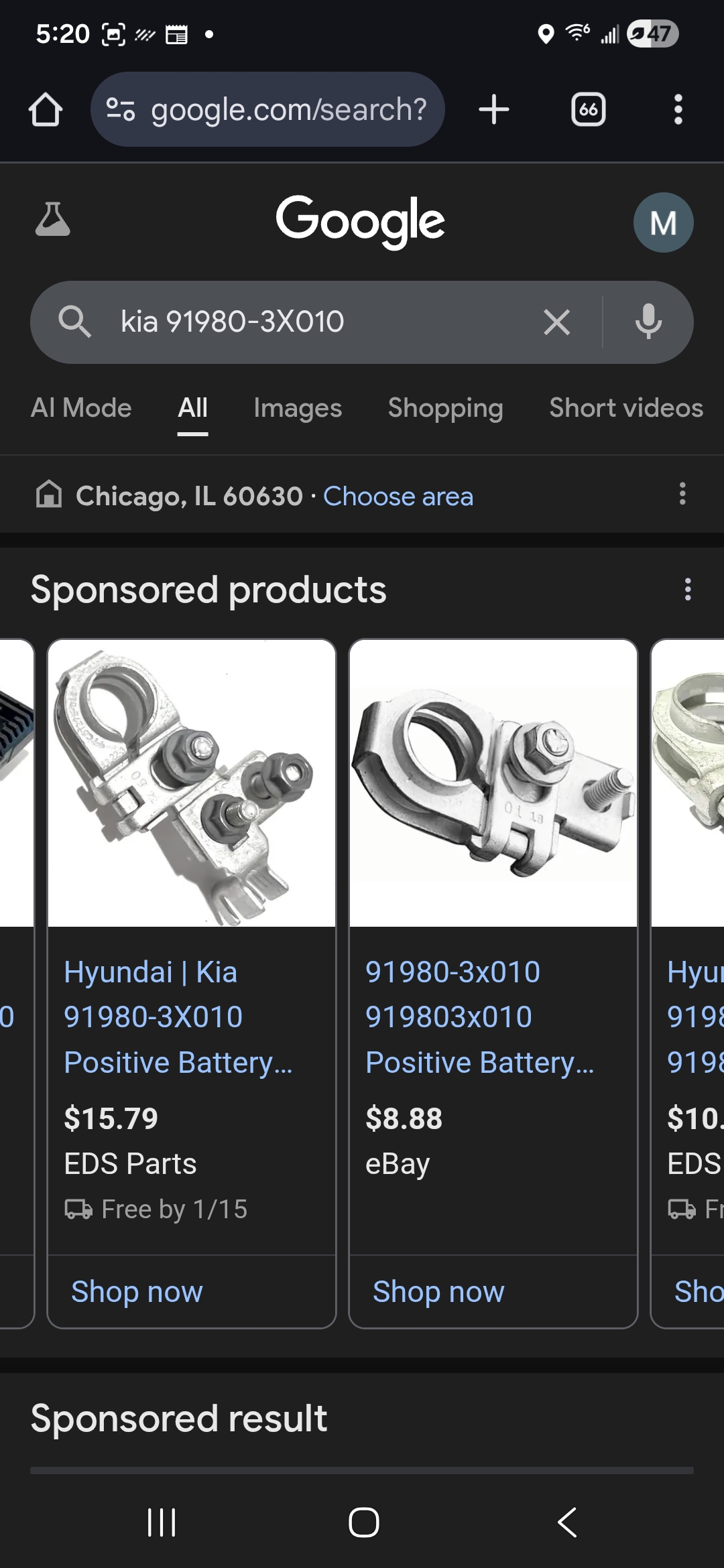Tap the search box with kia 91980-3X010
Image resolution: width=724 pixels, height=1568 pixels.
(322, 322)
